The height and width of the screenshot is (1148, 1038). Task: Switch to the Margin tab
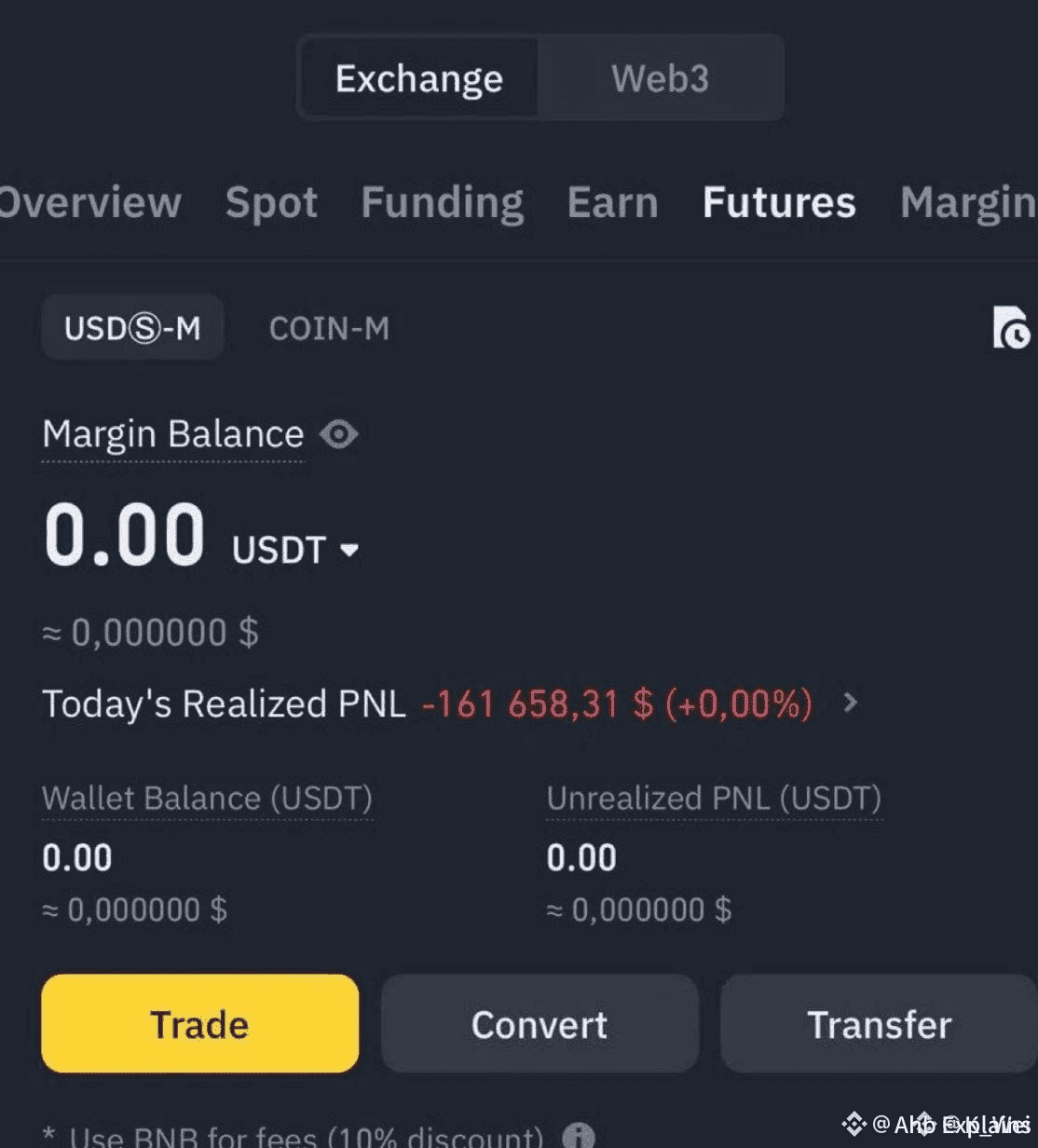[967, 202]
